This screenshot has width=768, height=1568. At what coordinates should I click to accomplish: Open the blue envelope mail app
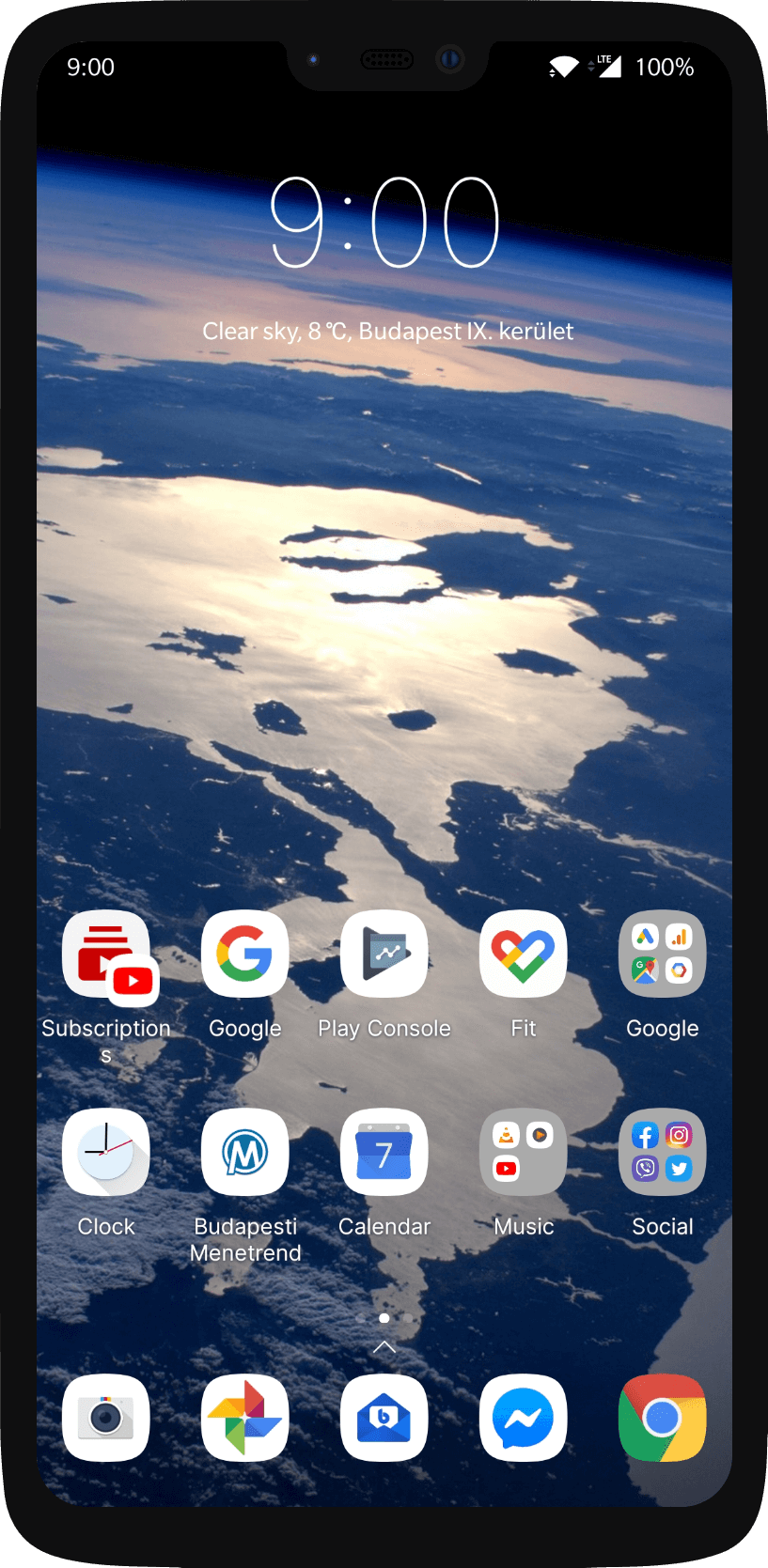click(384, 1418)
